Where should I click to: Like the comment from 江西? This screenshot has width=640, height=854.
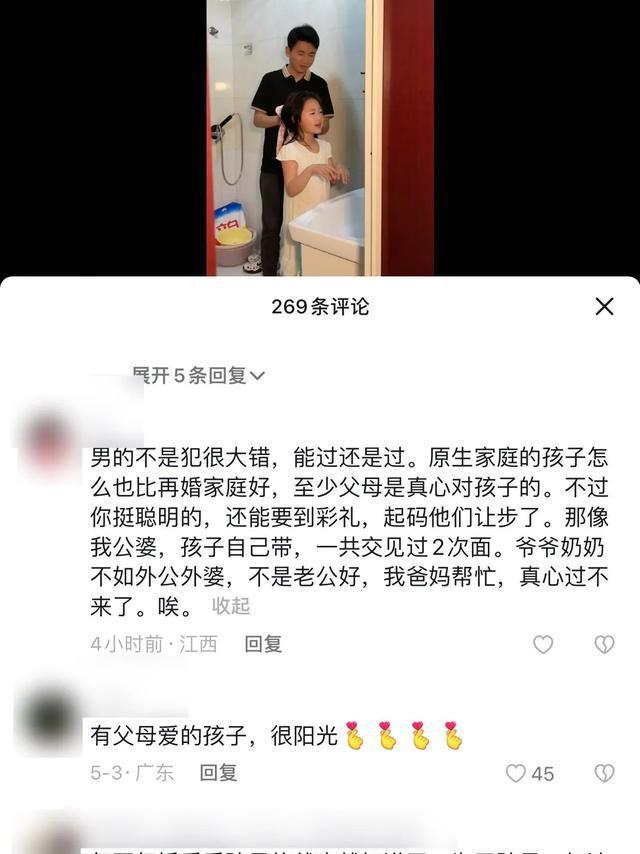pos(543,645)
